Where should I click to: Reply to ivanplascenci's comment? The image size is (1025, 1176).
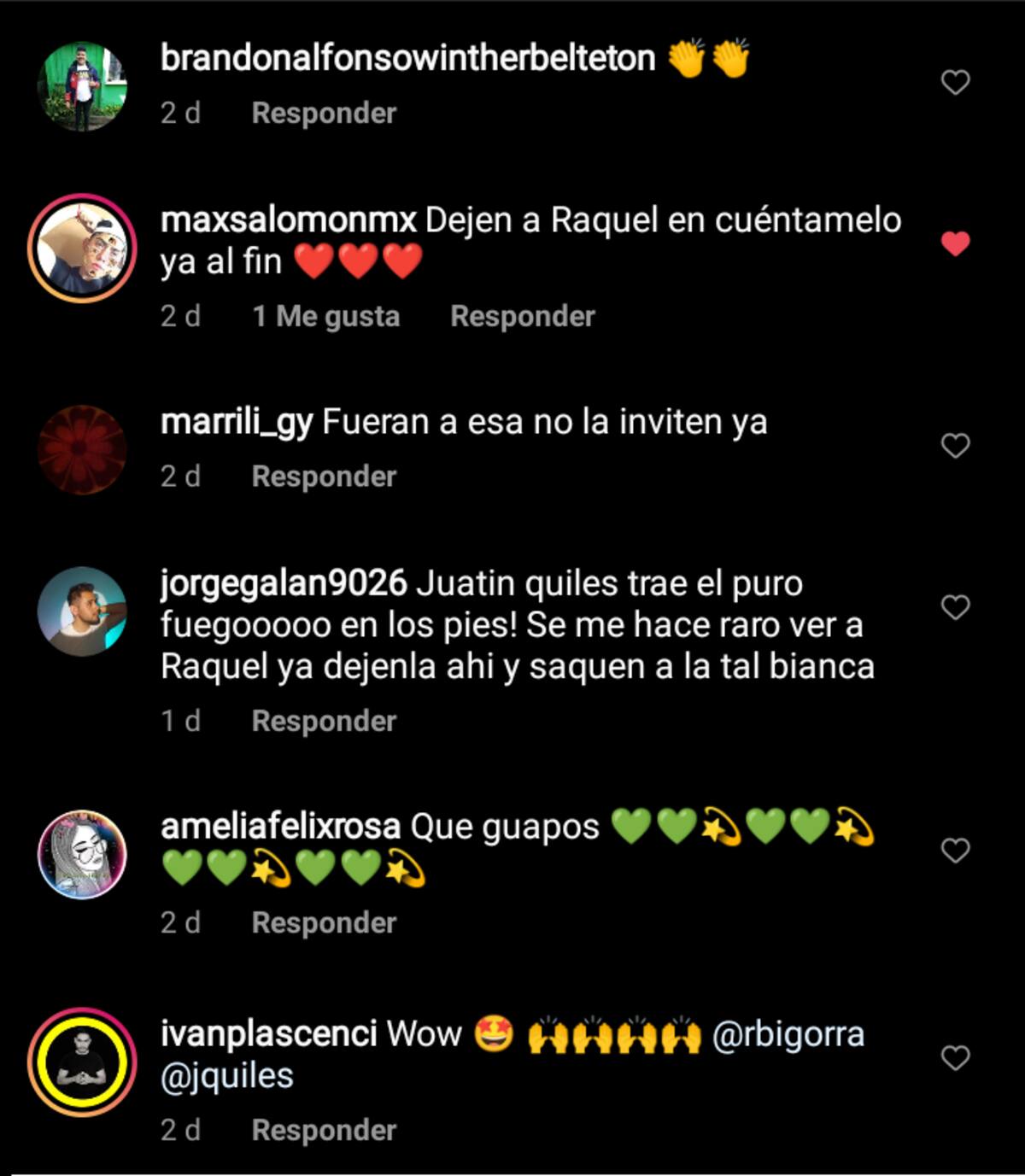pos(324,1131)
